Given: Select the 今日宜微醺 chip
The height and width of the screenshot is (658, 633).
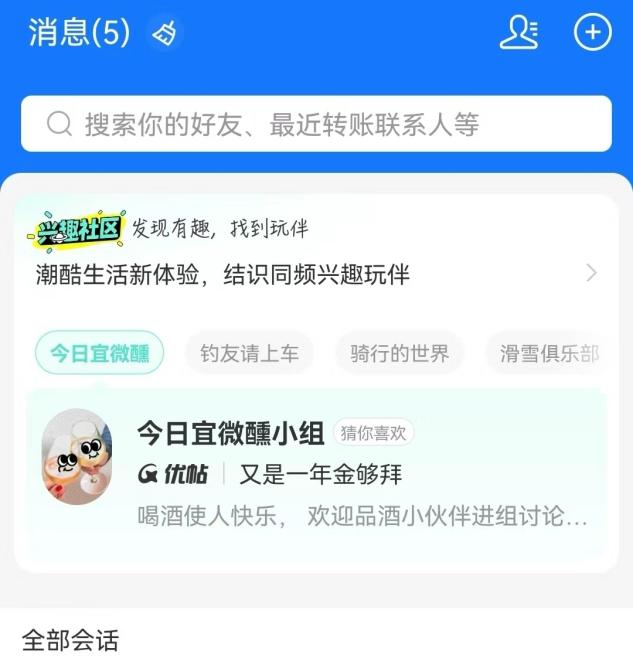Looking at the screenshot, I should coord(99,353).
